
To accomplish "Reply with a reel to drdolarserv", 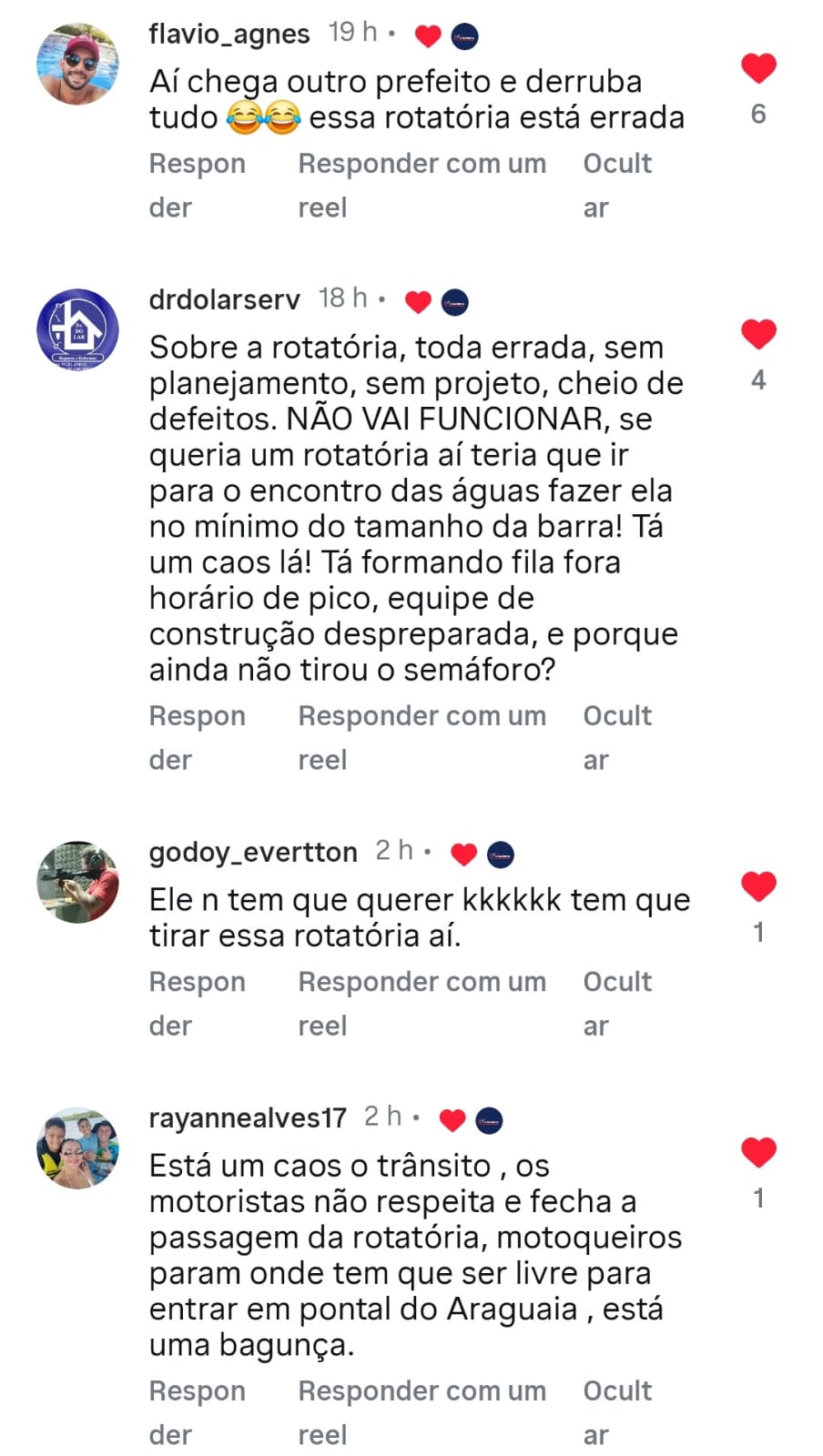I will coord(422,737).
